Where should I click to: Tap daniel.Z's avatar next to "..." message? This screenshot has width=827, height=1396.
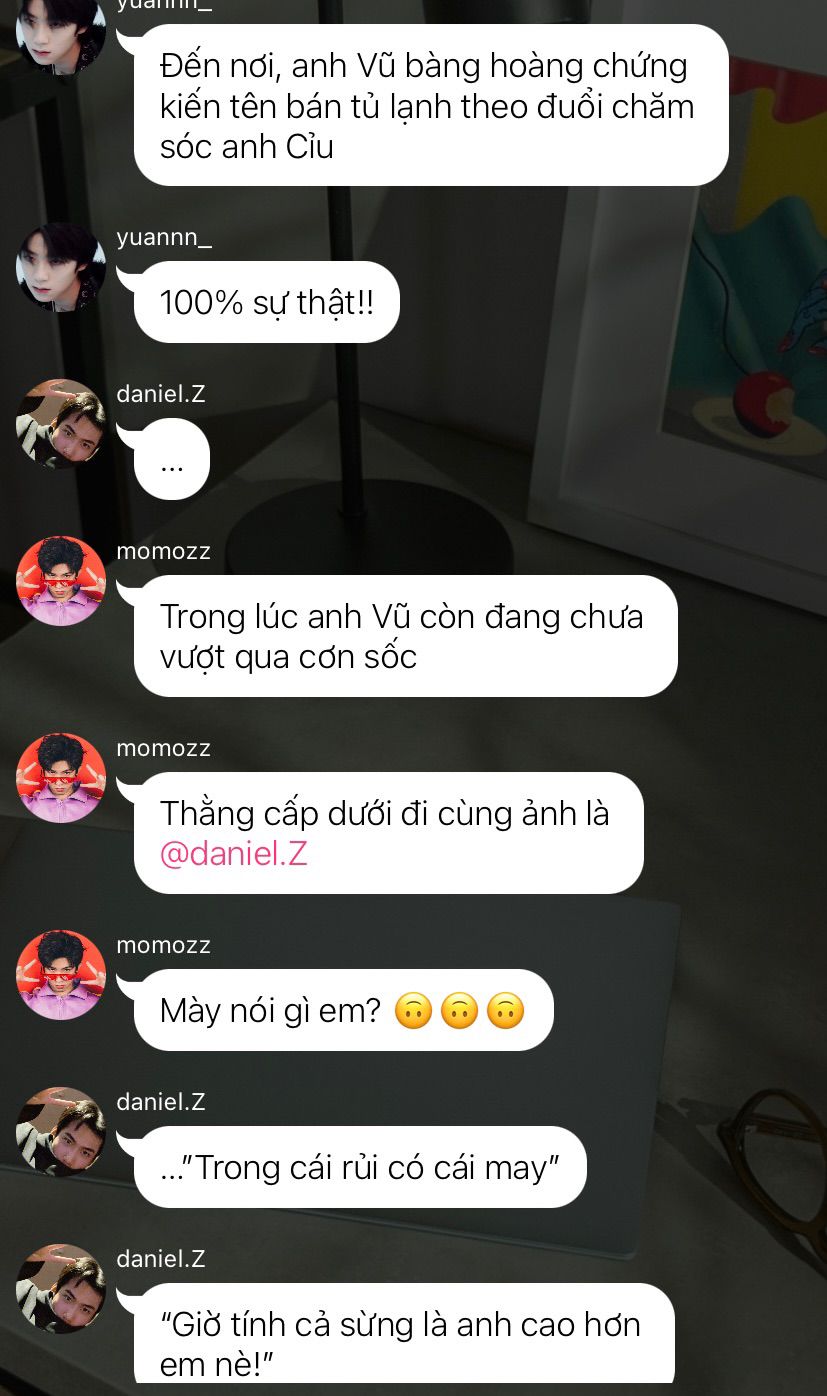coord(61,424)
